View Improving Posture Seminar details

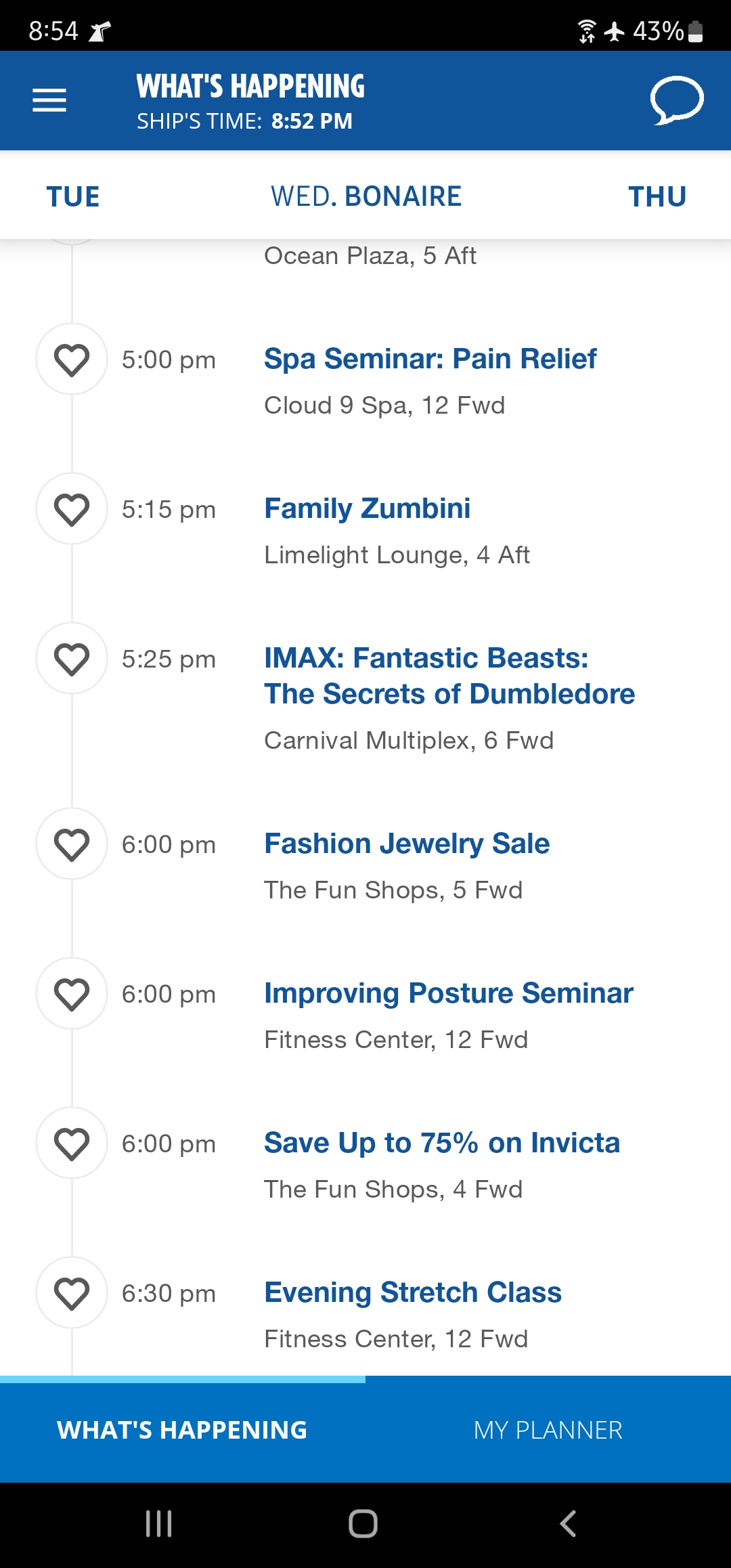[449, 993]
